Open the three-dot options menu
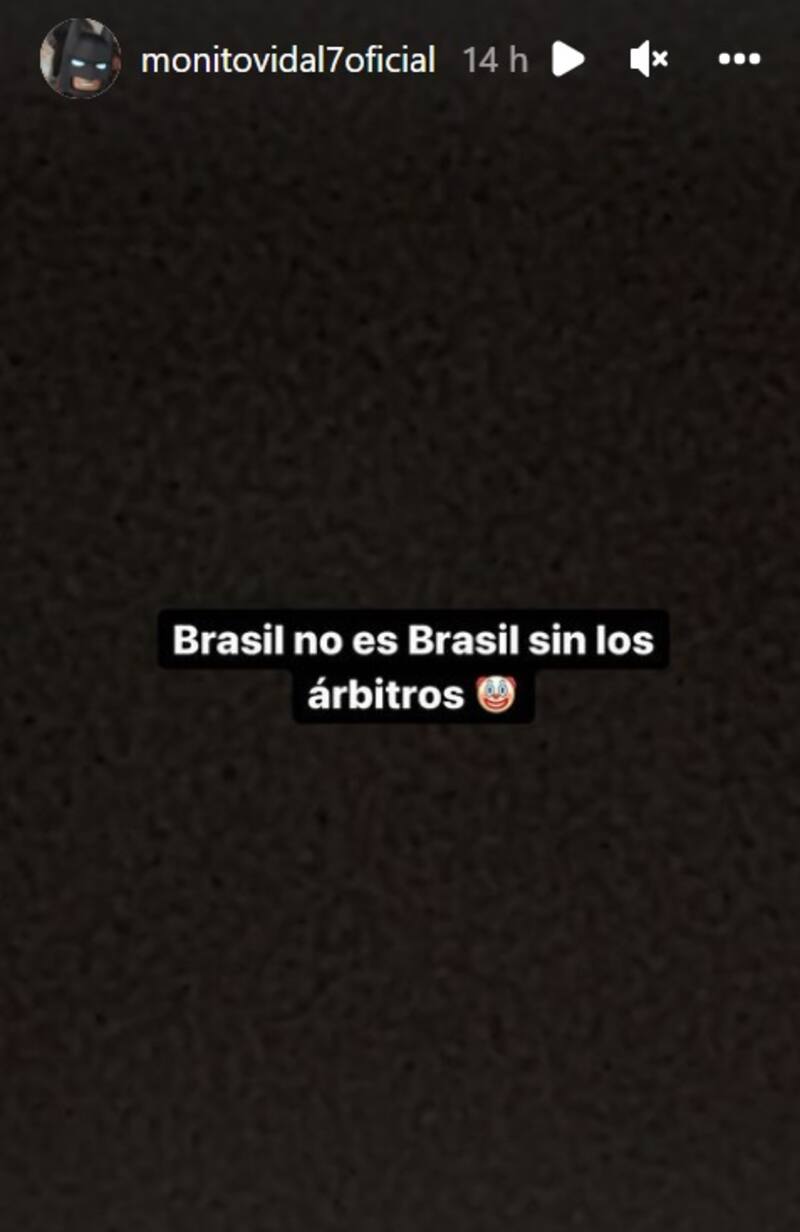800x1232 pixels. click(x=739, y=60)
